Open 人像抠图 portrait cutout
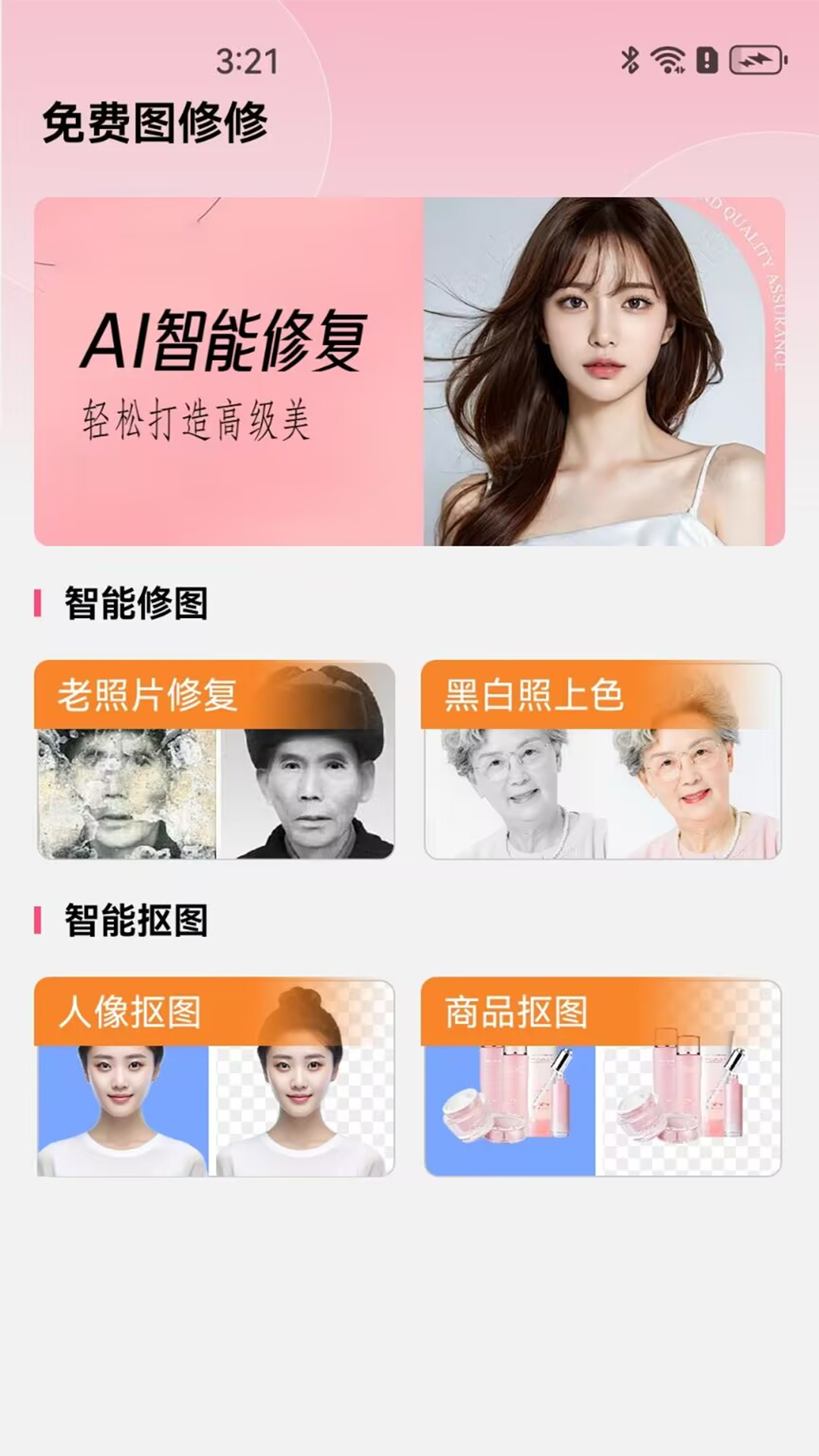 tap(215, 1078)
